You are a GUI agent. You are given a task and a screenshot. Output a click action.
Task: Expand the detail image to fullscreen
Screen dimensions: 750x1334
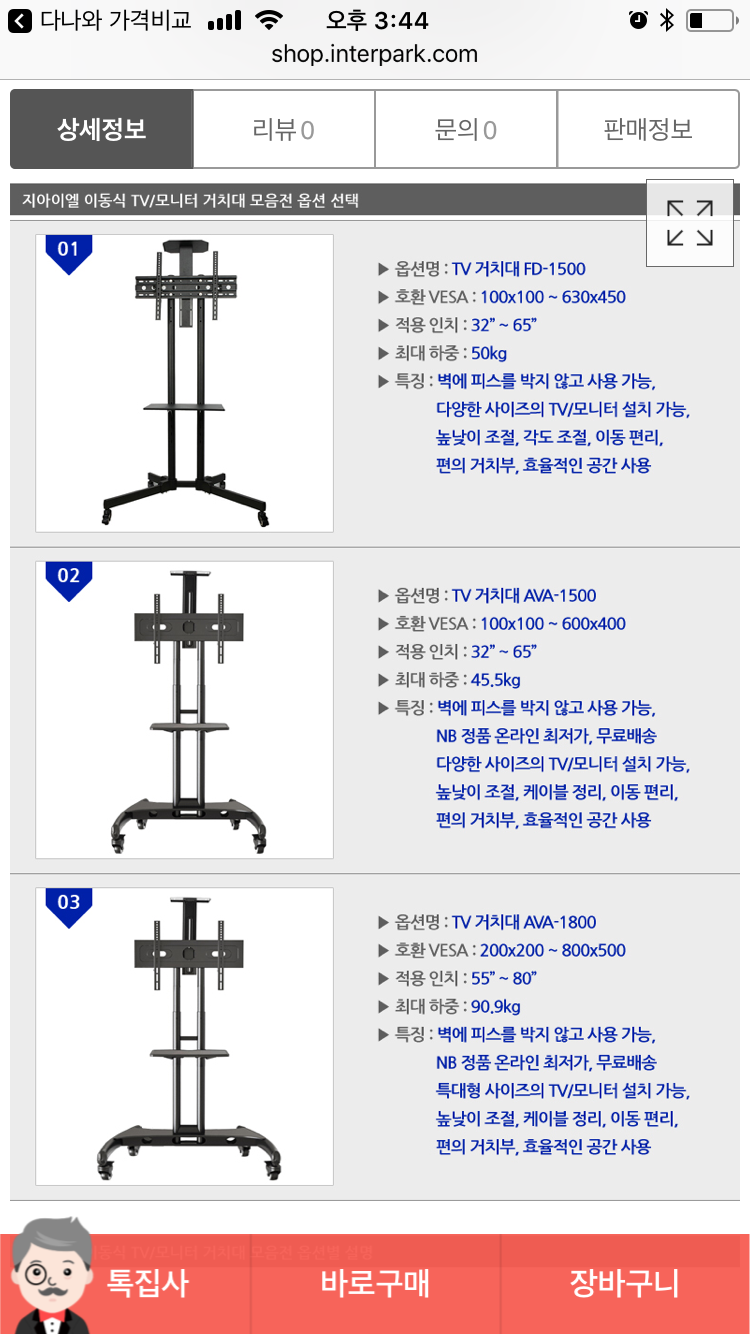click(690, 223)
